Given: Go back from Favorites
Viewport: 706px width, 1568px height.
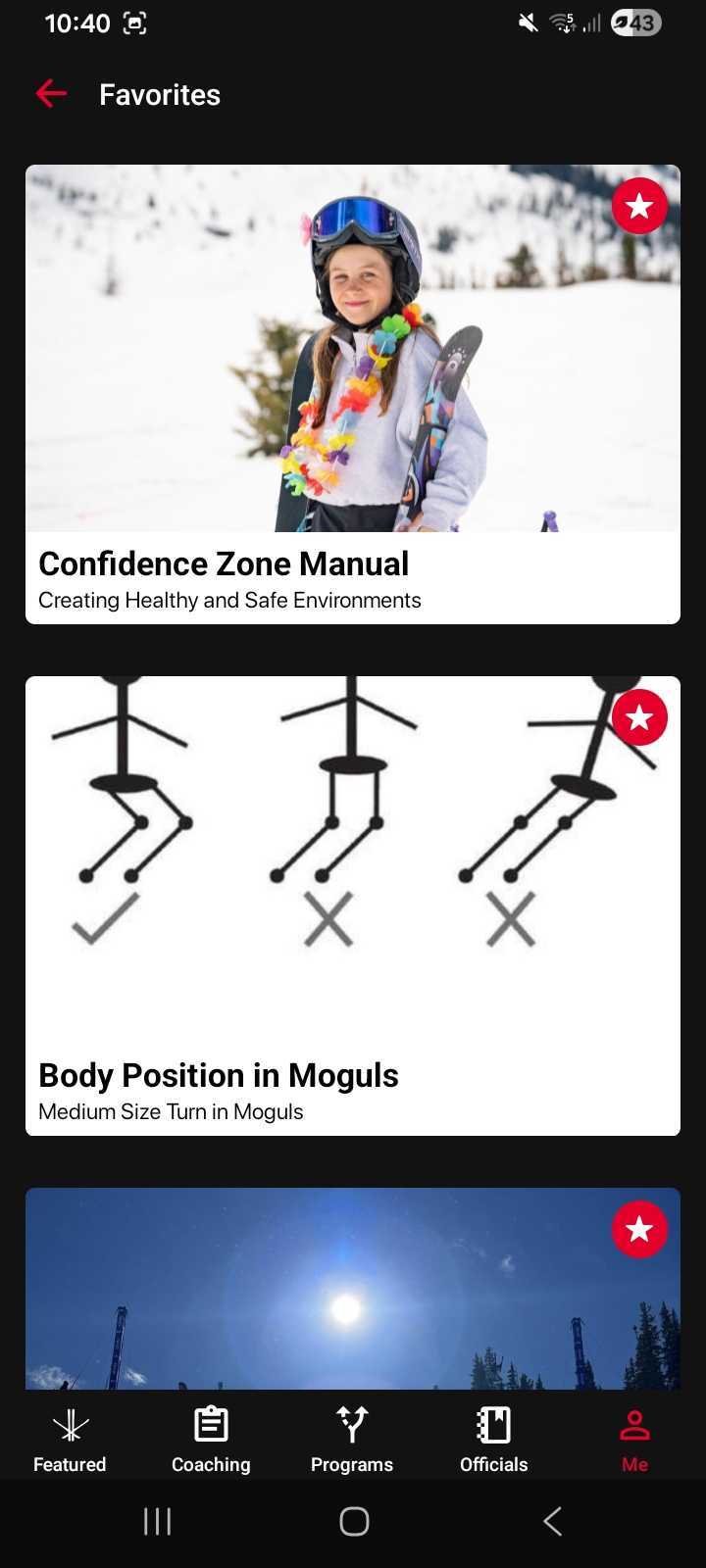Looking at the screenshot, I should click(51, 94).
